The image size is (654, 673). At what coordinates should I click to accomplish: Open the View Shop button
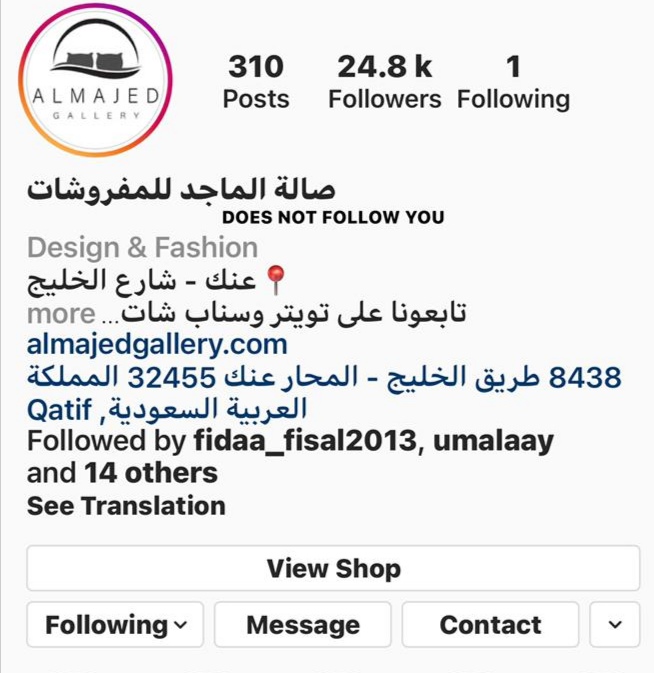pyautogui.click(x=333, y=569)
